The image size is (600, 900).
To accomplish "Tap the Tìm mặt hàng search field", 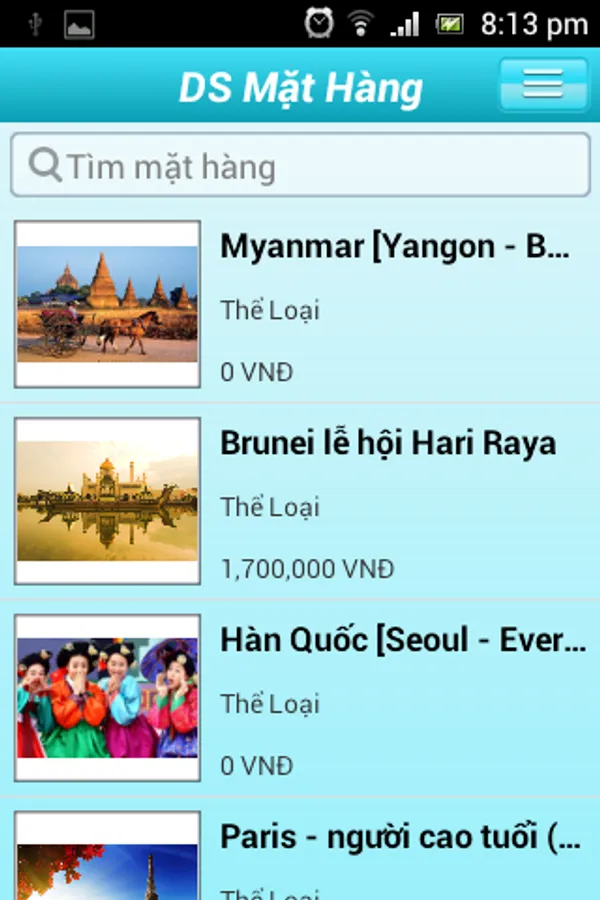I will pos(300,166).
